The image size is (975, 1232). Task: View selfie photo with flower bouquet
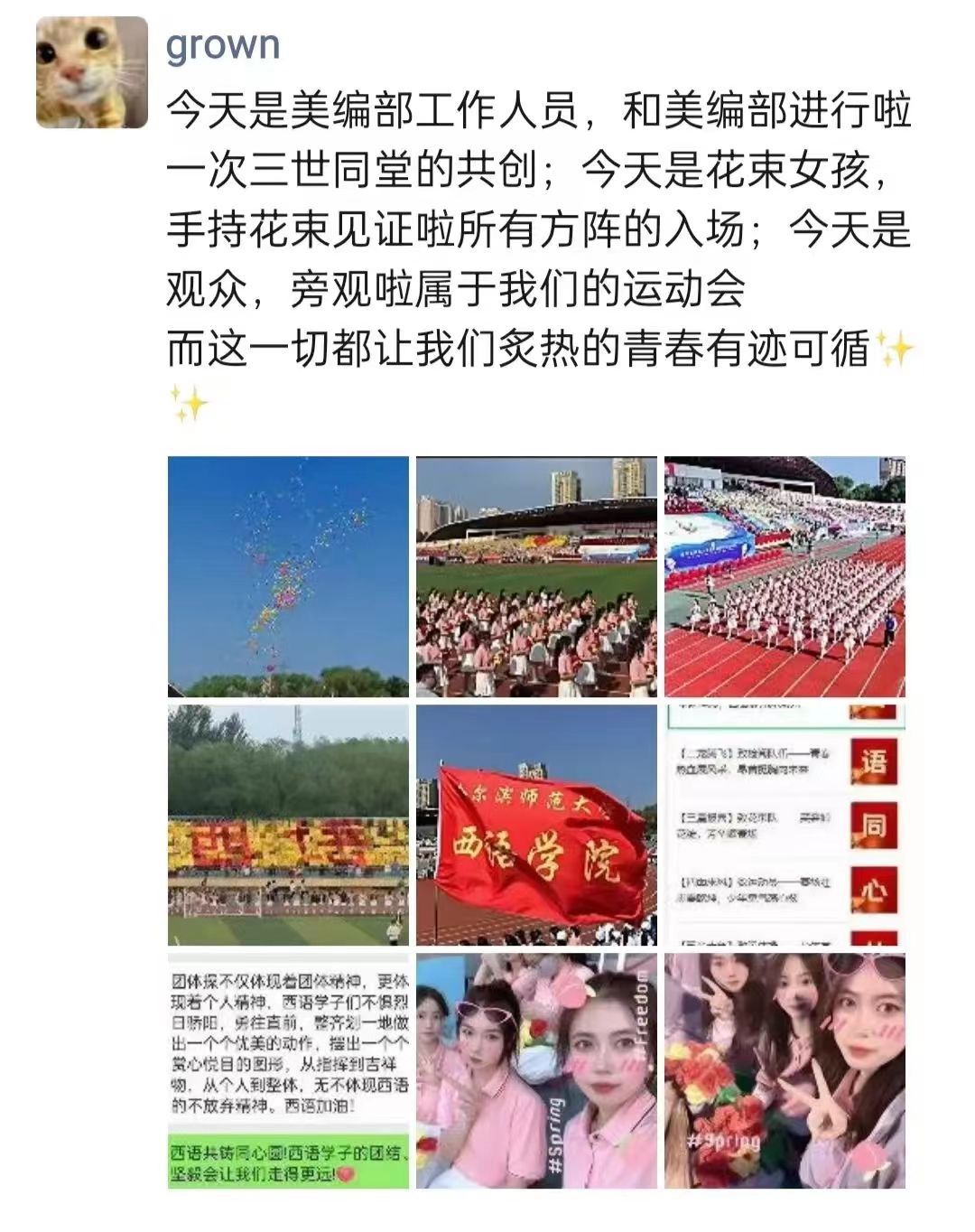(785, 1070)
